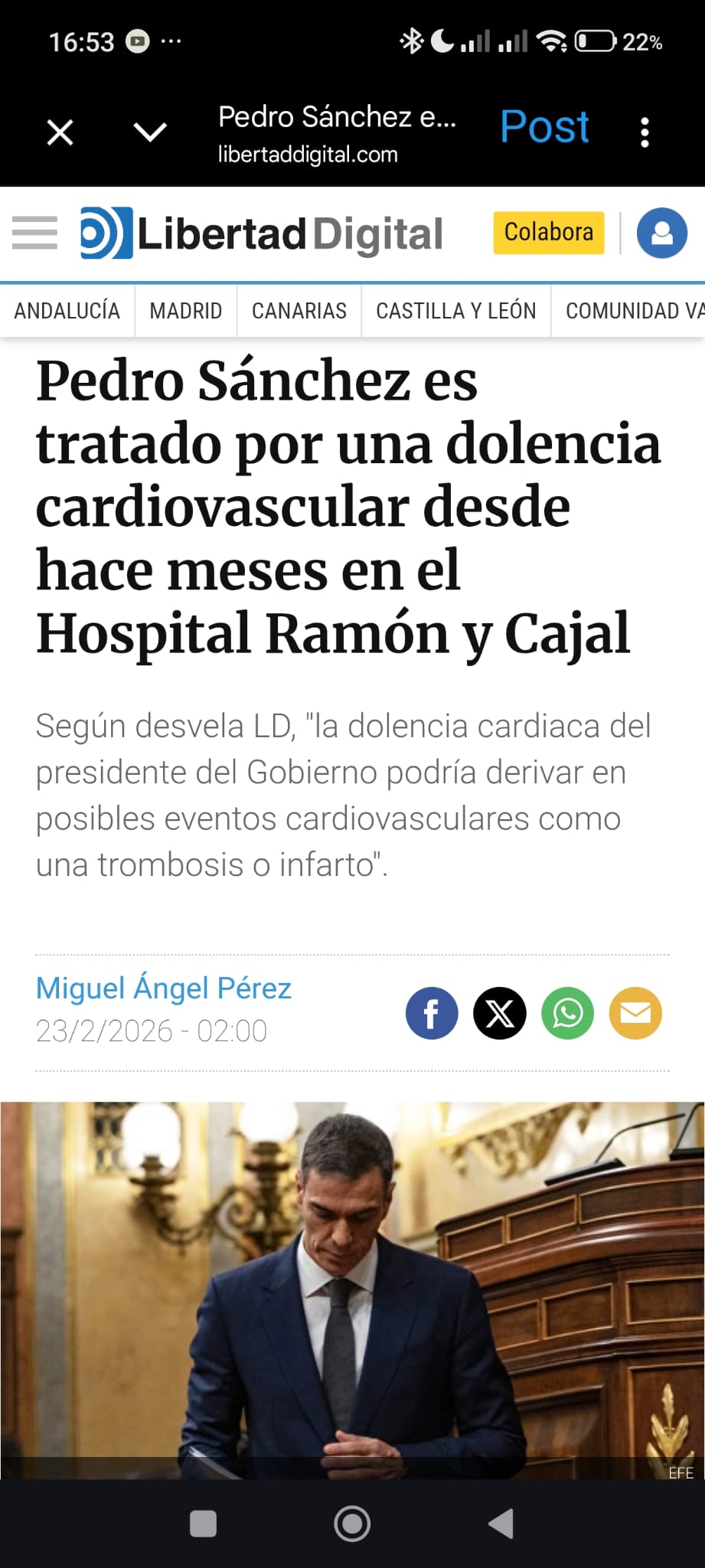This screenshot has width=705, height=1568.
Task: Tap the yellow Colabora button
Action: click(x=548, y=232)
